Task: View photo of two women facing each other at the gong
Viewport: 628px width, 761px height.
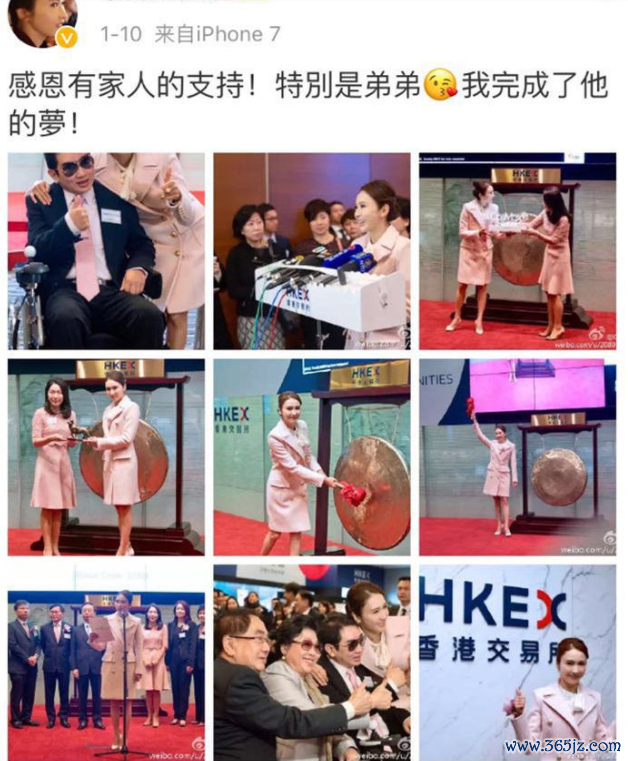Action: tap(517, 250)
